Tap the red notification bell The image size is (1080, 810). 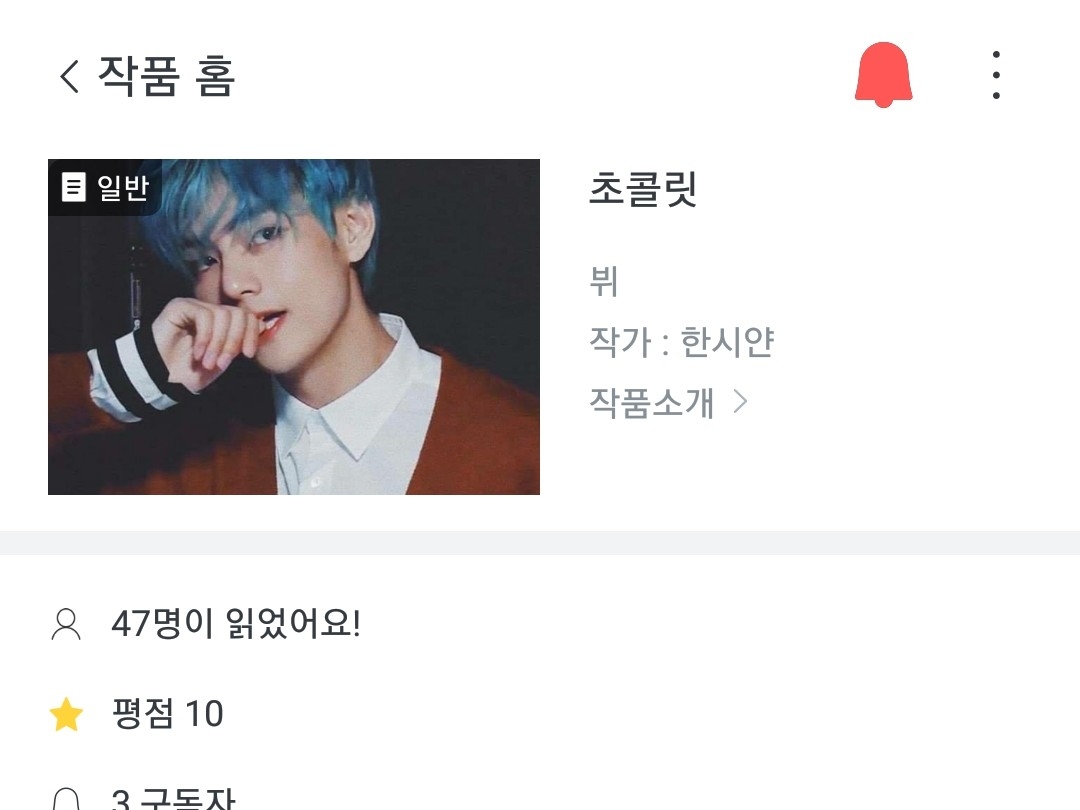883,75
